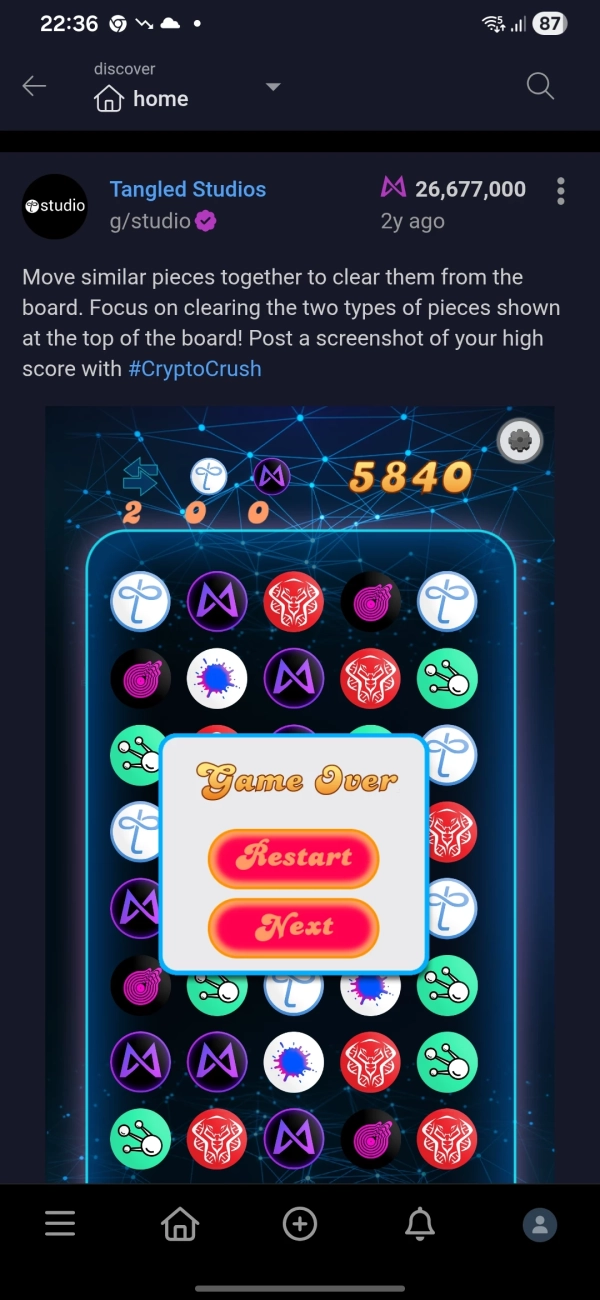Image resolution: width=600 pixels, height=1300 pixels.
Task: Open the notifications bell
Action: coord(420,1224)
